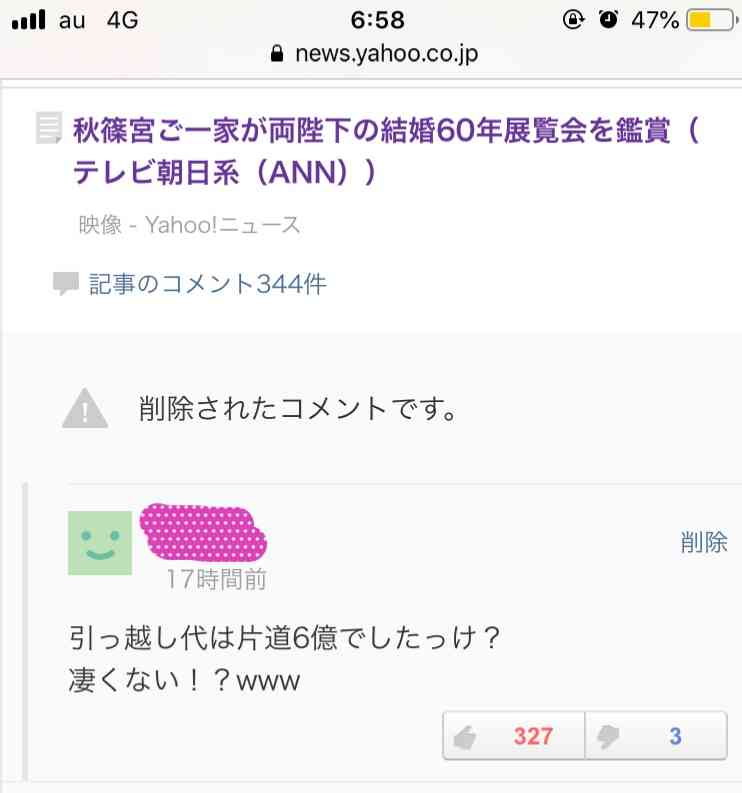Tap the thumbs-up icon showing 327

[466, 735]
